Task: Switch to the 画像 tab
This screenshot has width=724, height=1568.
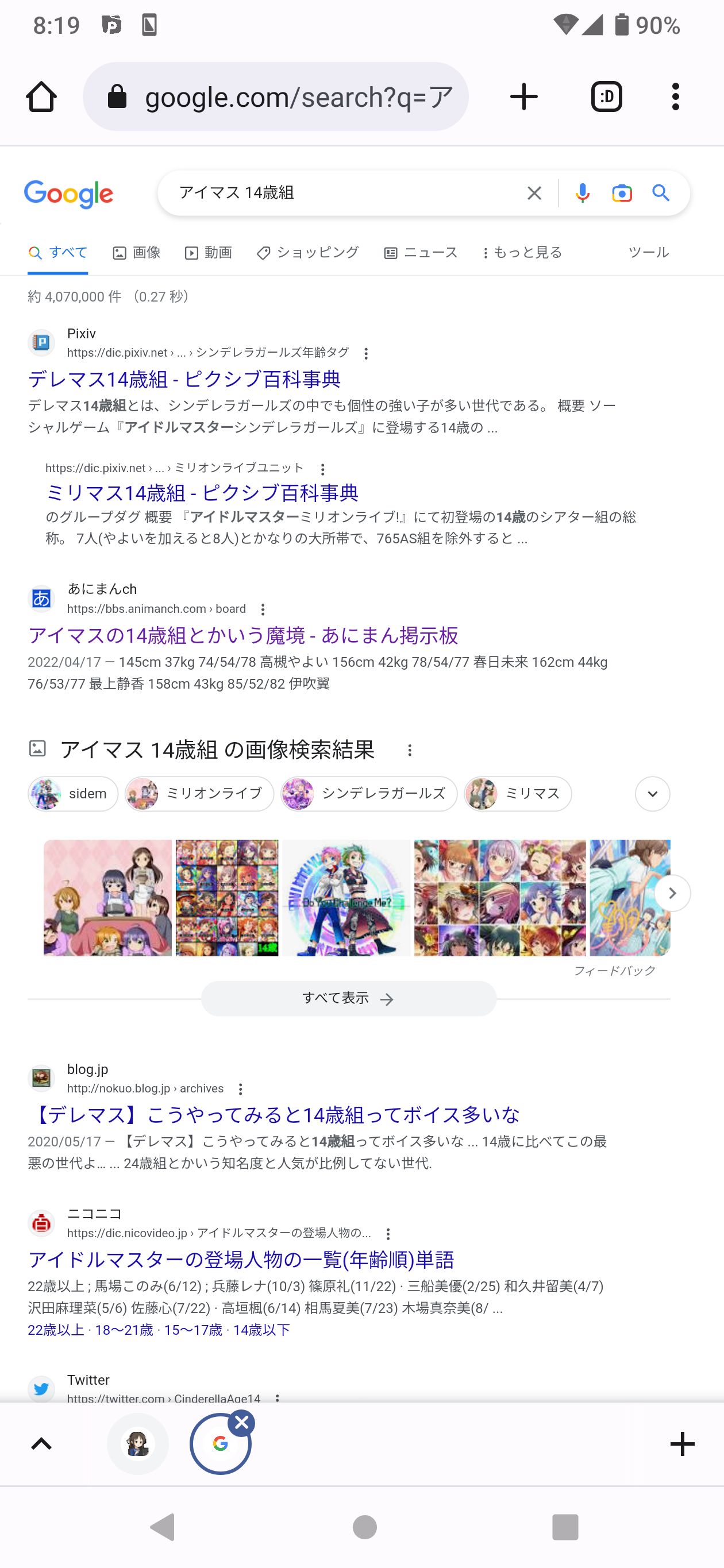Action: pos(137,253)
